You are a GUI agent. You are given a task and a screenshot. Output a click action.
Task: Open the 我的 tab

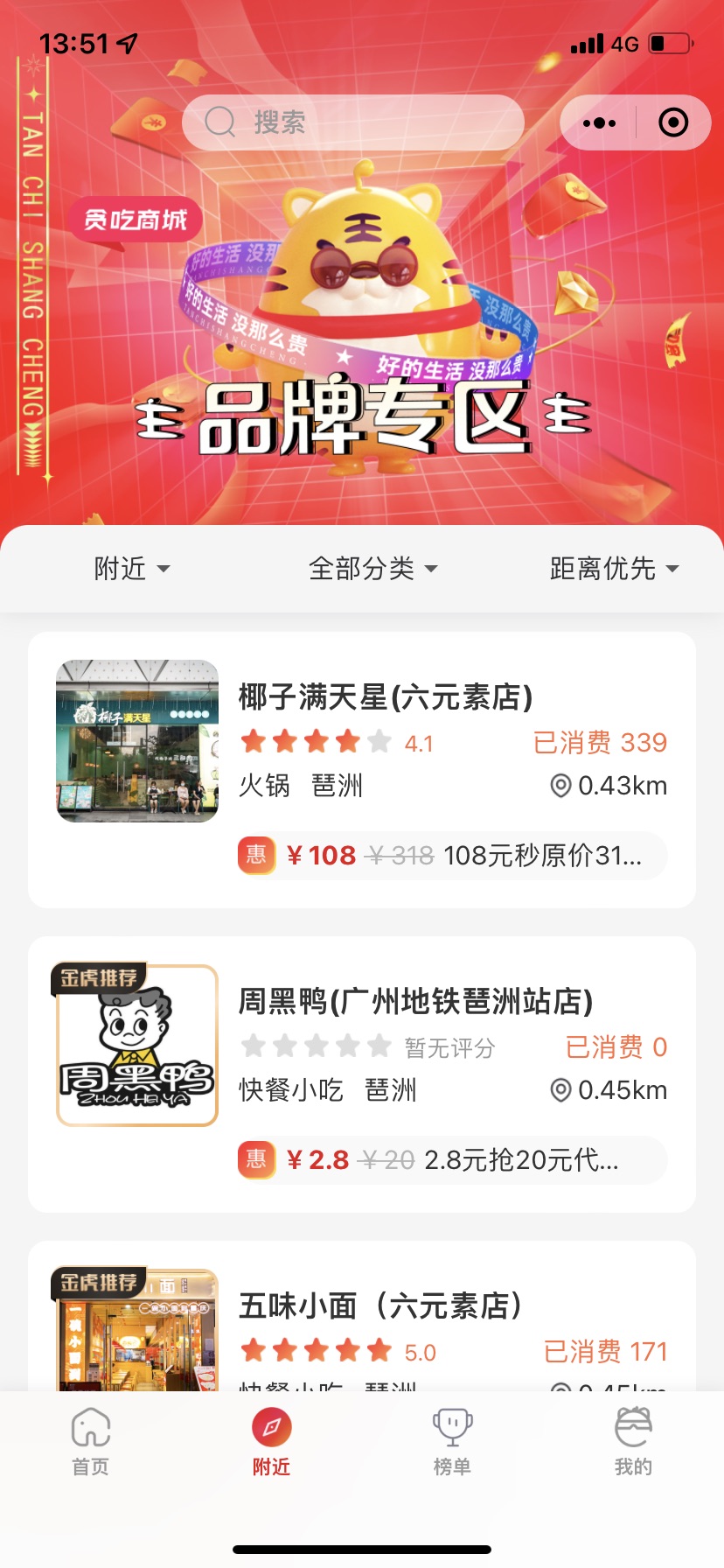[x=633, y=1440]
